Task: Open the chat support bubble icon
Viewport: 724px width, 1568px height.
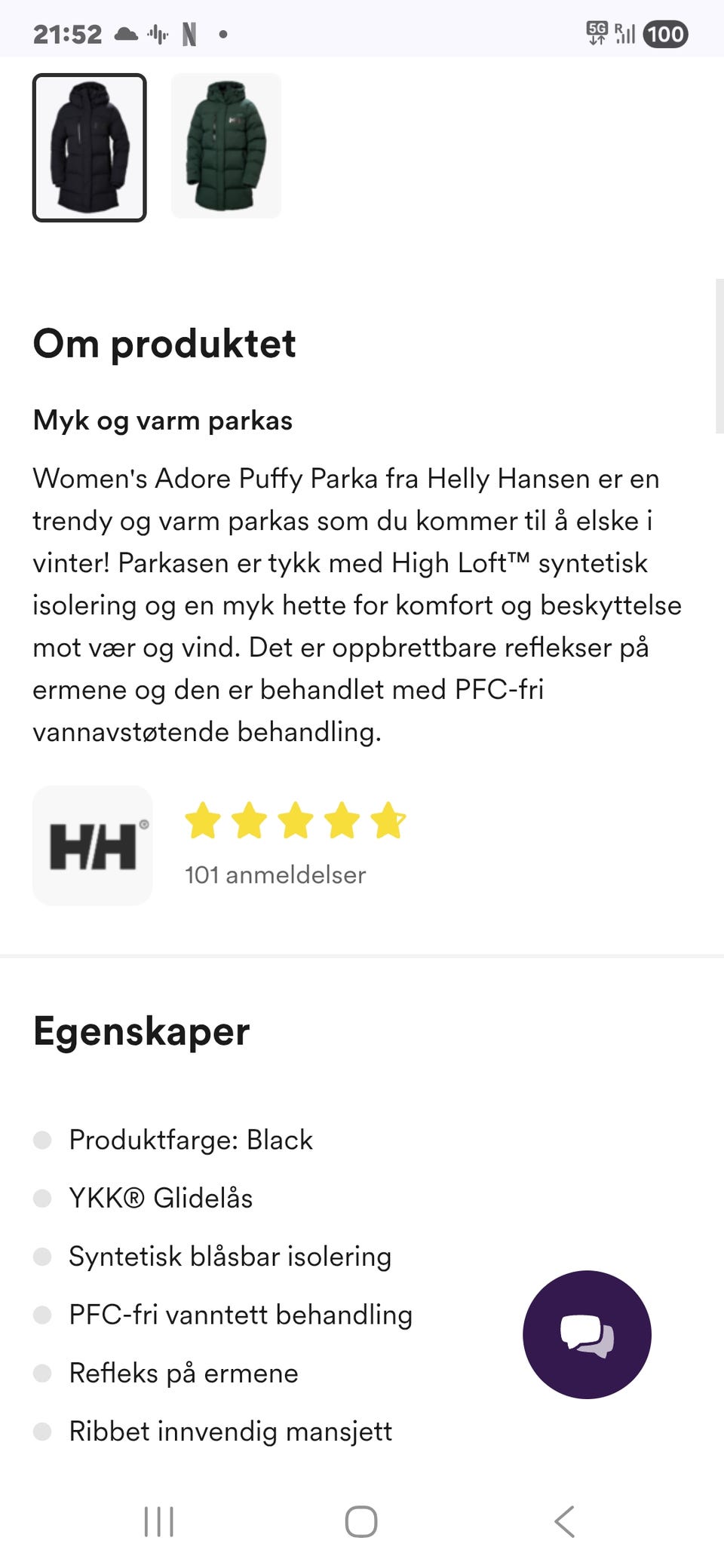Action: click(587, 1334)
